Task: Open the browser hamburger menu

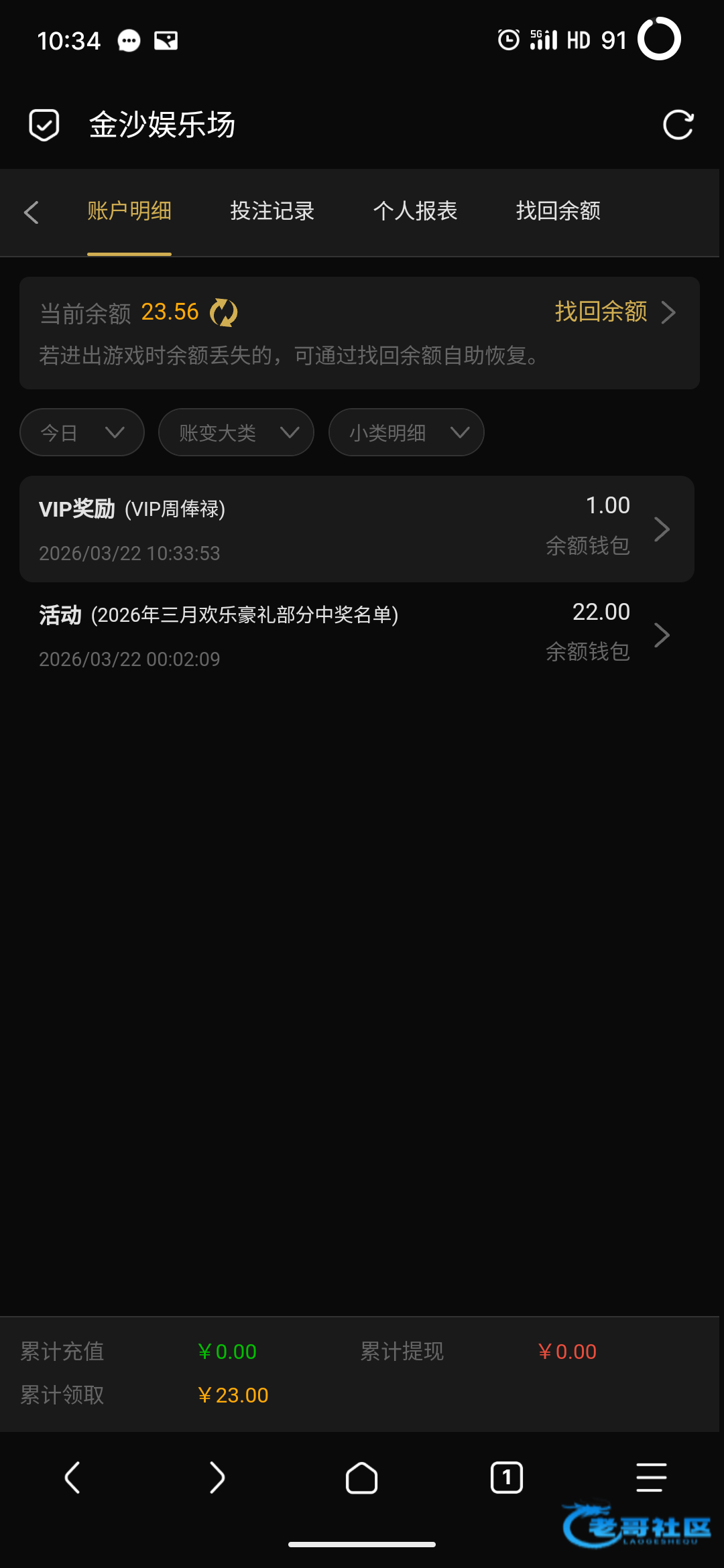Action: coord(651,1478)
